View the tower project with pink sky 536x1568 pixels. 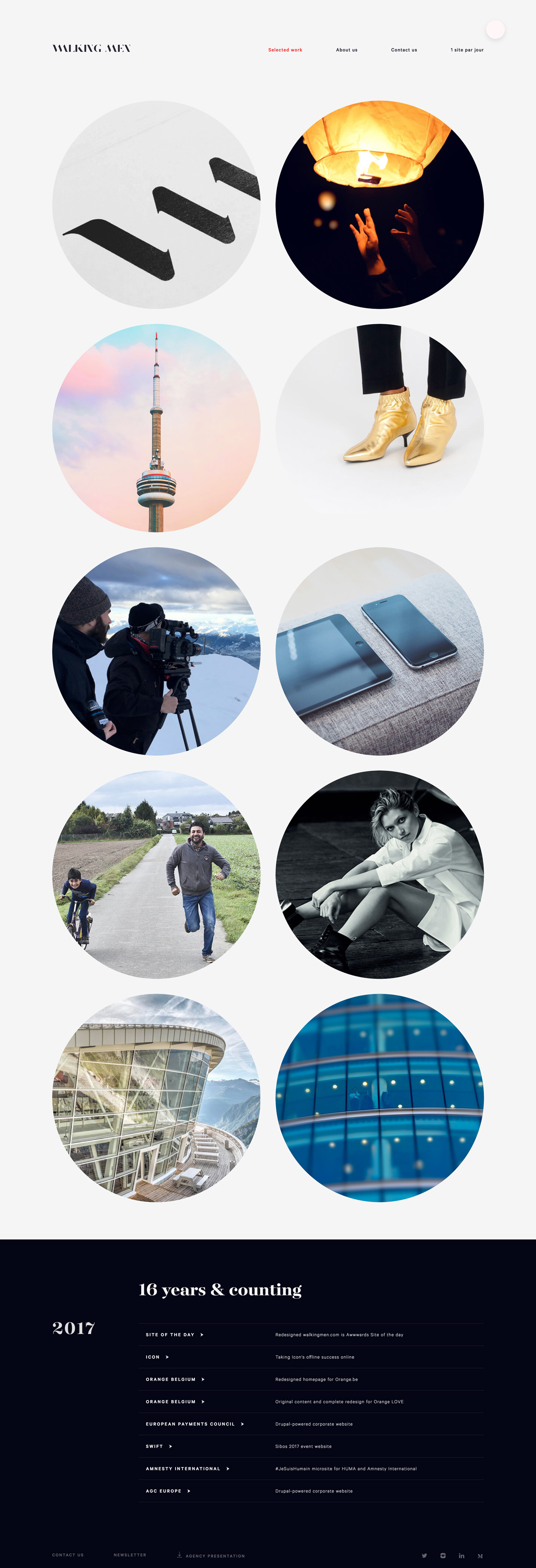[156, 428]
